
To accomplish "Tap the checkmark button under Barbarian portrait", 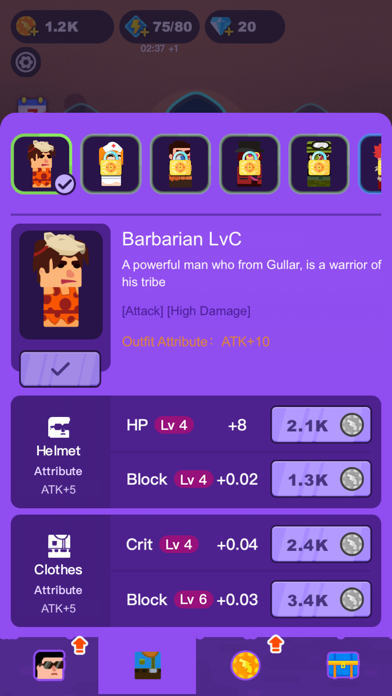I will tap(60, 369).
